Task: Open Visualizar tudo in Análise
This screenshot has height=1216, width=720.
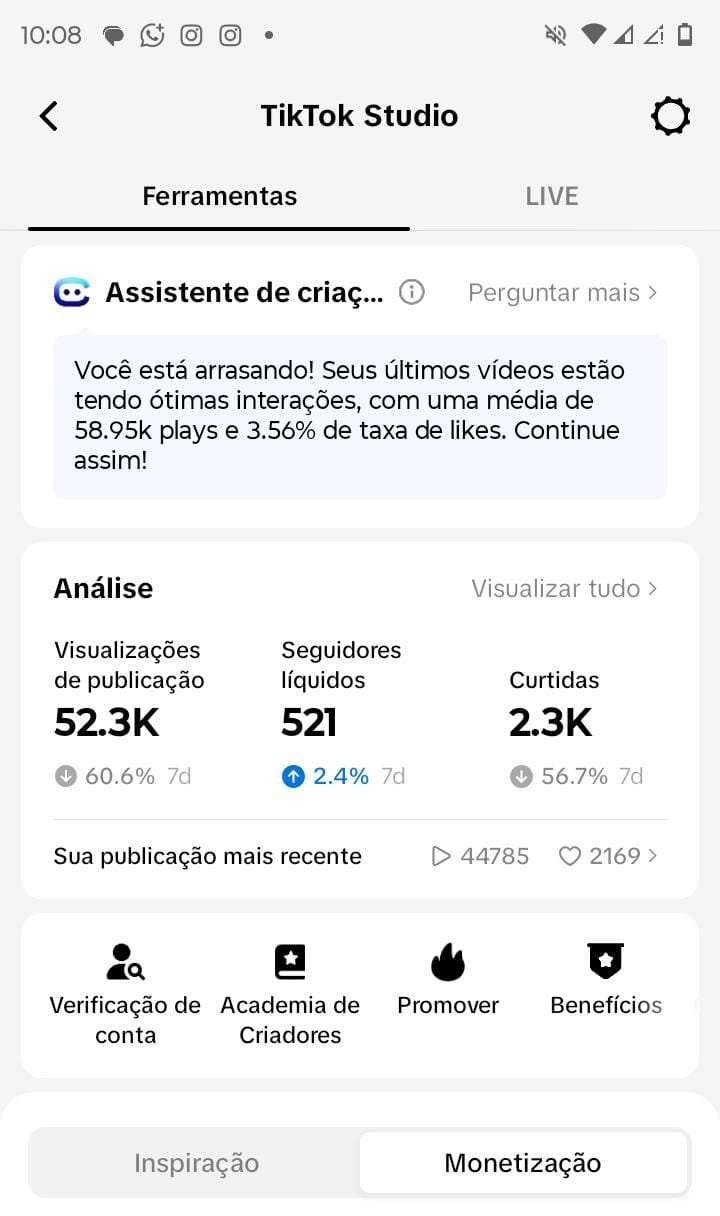Action: (565, 588)
